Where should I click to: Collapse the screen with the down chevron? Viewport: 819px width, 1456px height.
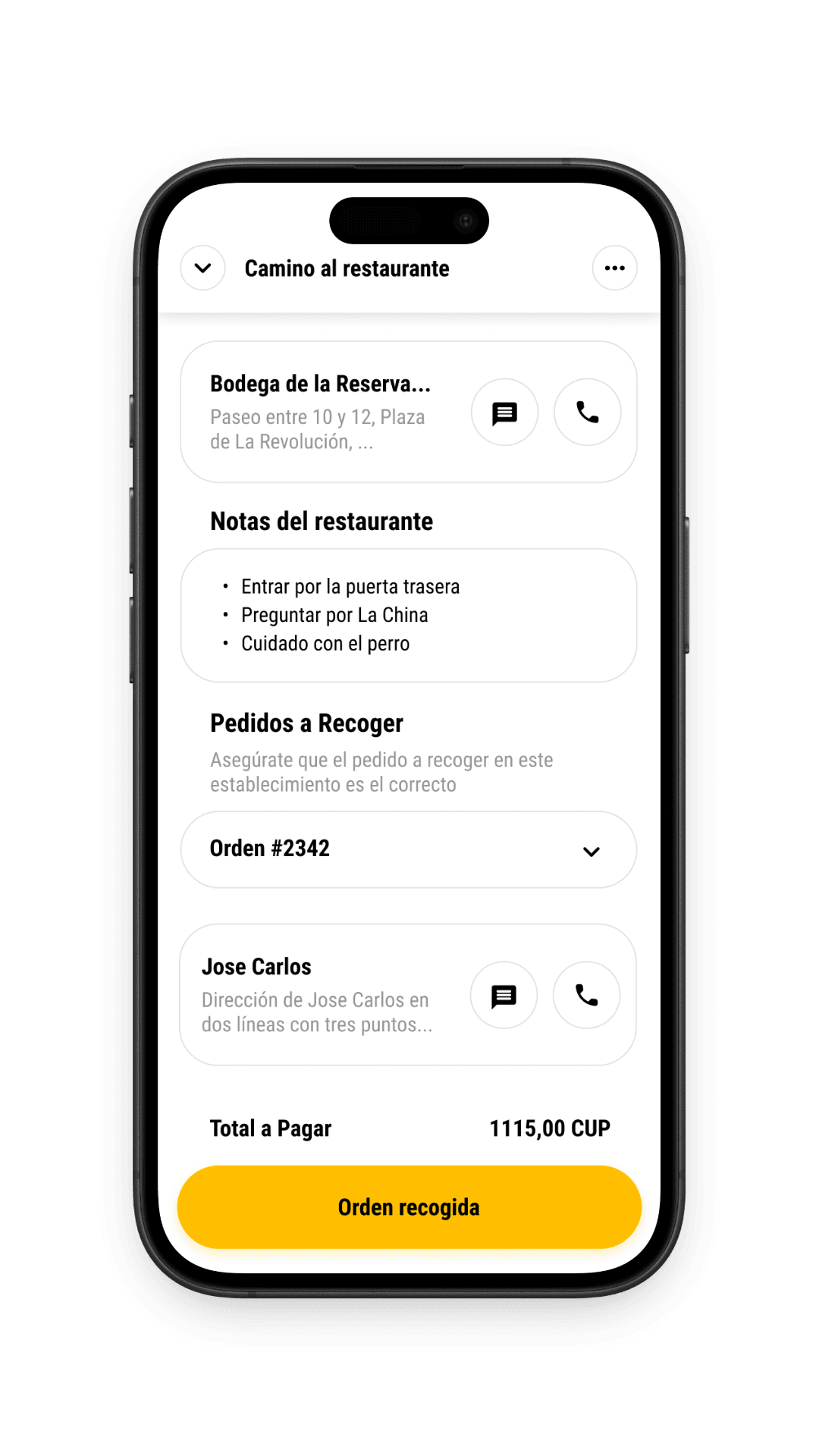click(x=202, y=268)
